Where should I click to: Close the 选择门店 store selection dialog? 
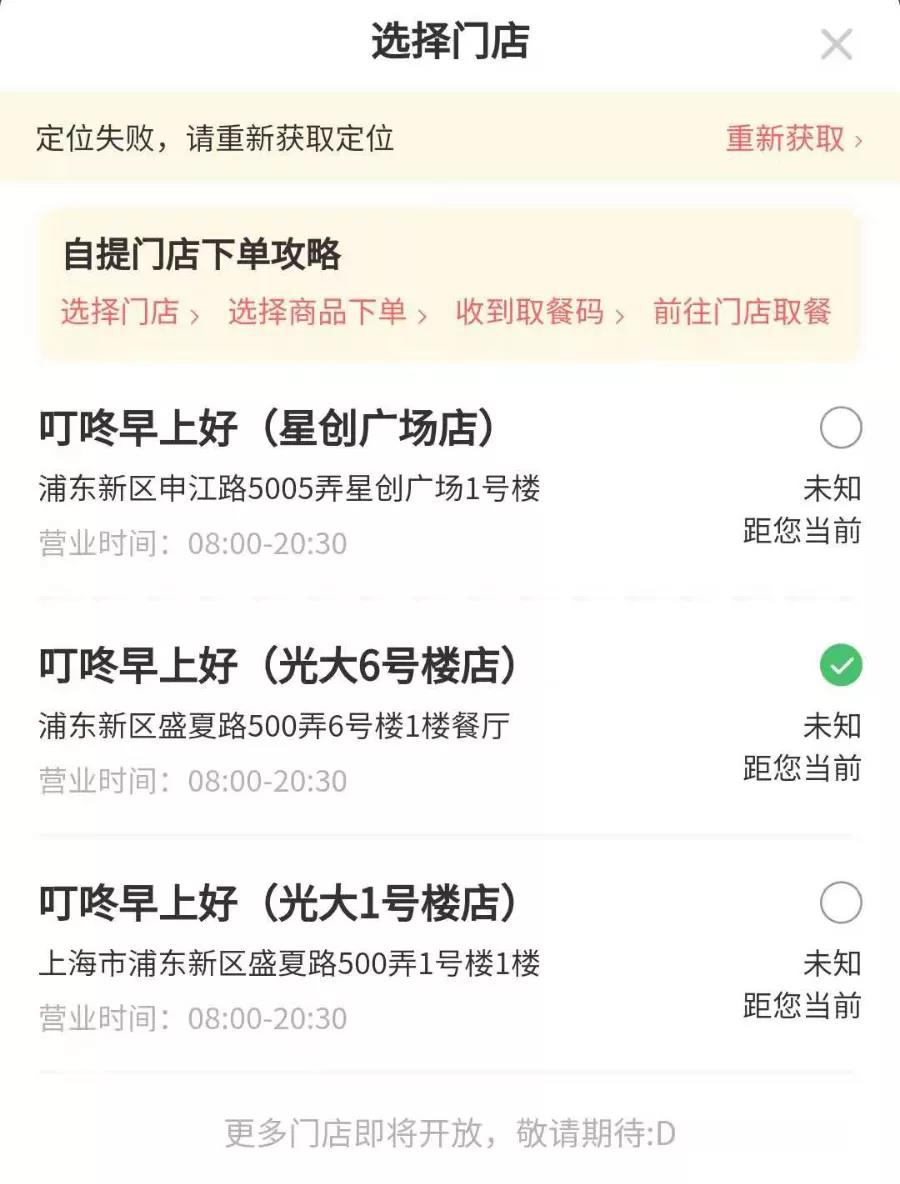pos(836,45)
